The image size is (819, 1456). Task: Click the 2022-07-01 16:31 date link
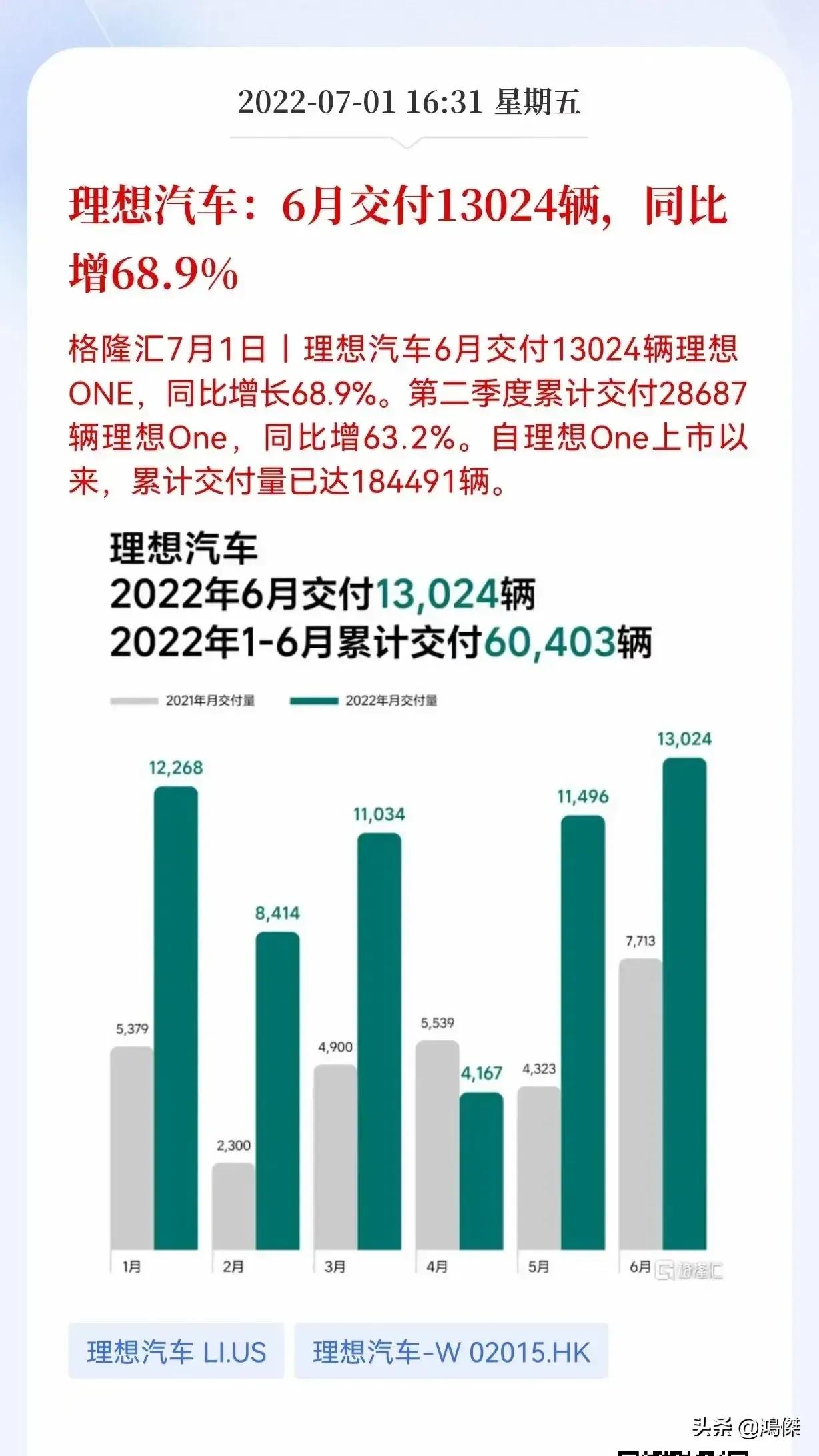[409, 103]
